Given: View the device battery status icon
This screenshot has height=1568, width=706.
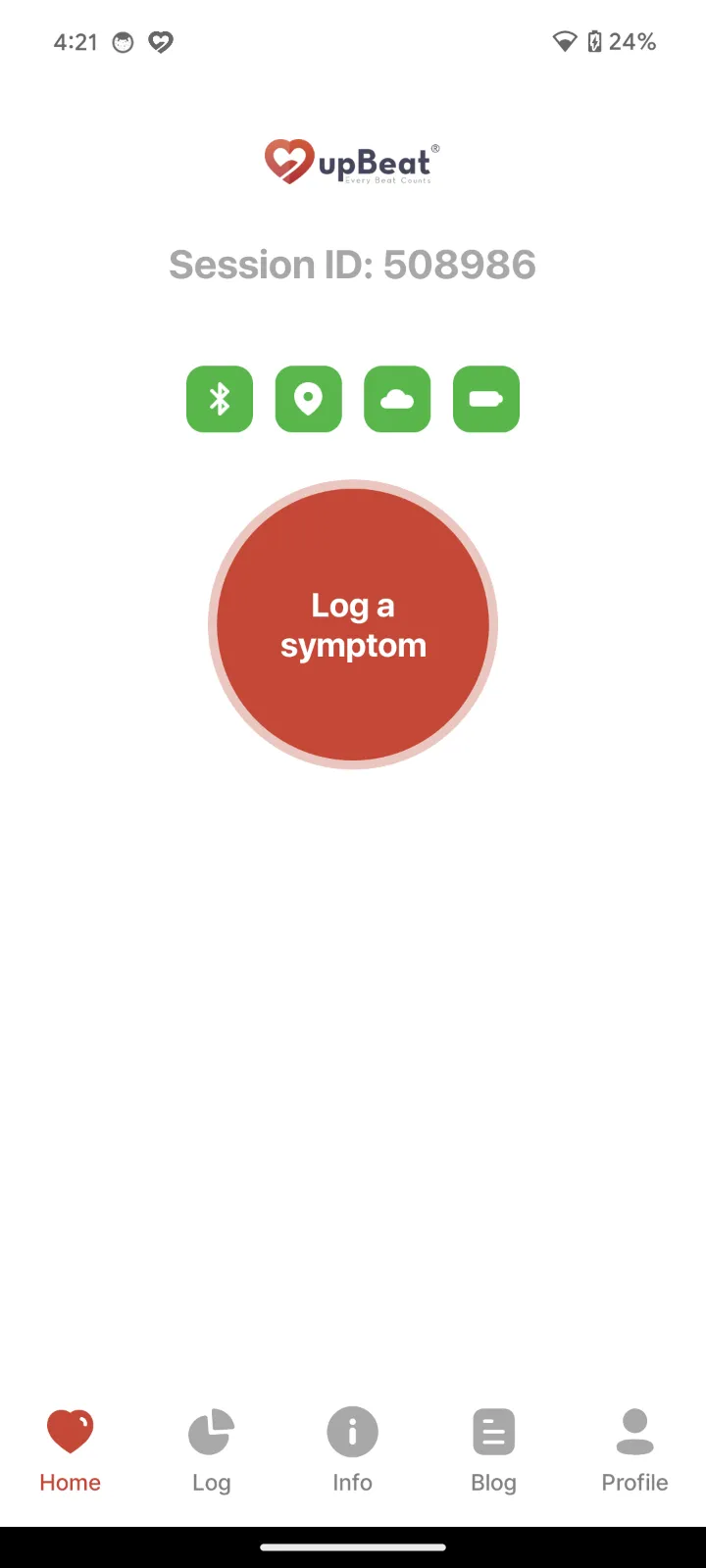Looking at the screenshot, I should tap(486, 399).
